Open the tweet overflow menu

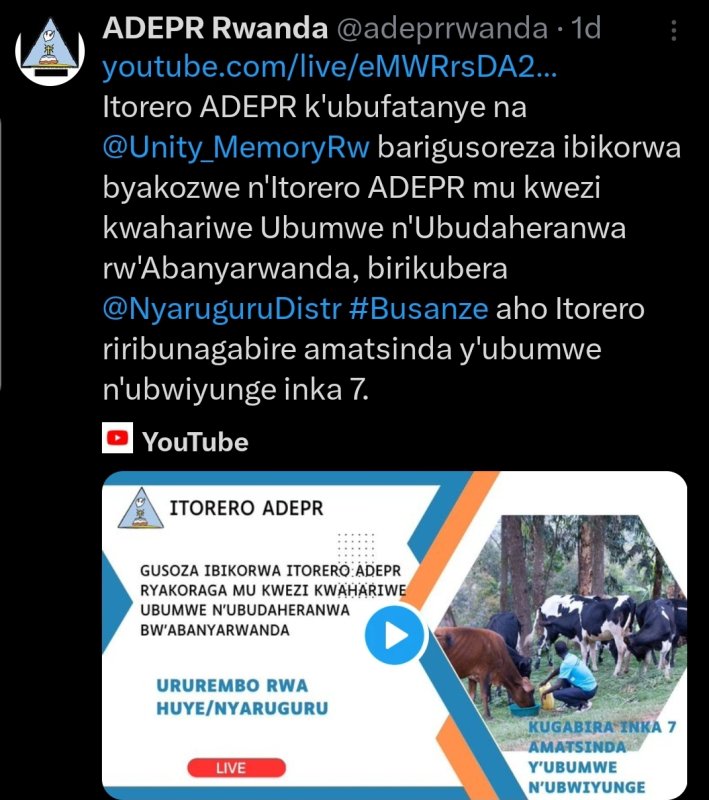676,32
